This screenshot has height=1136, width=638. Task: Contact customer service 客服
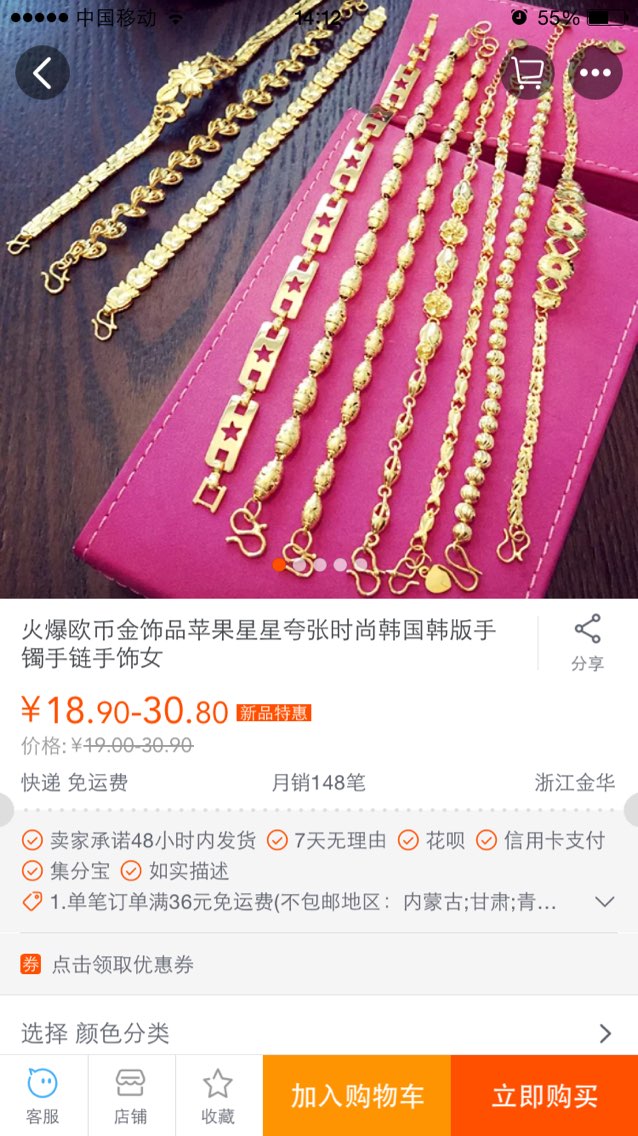pos(42,1095)
